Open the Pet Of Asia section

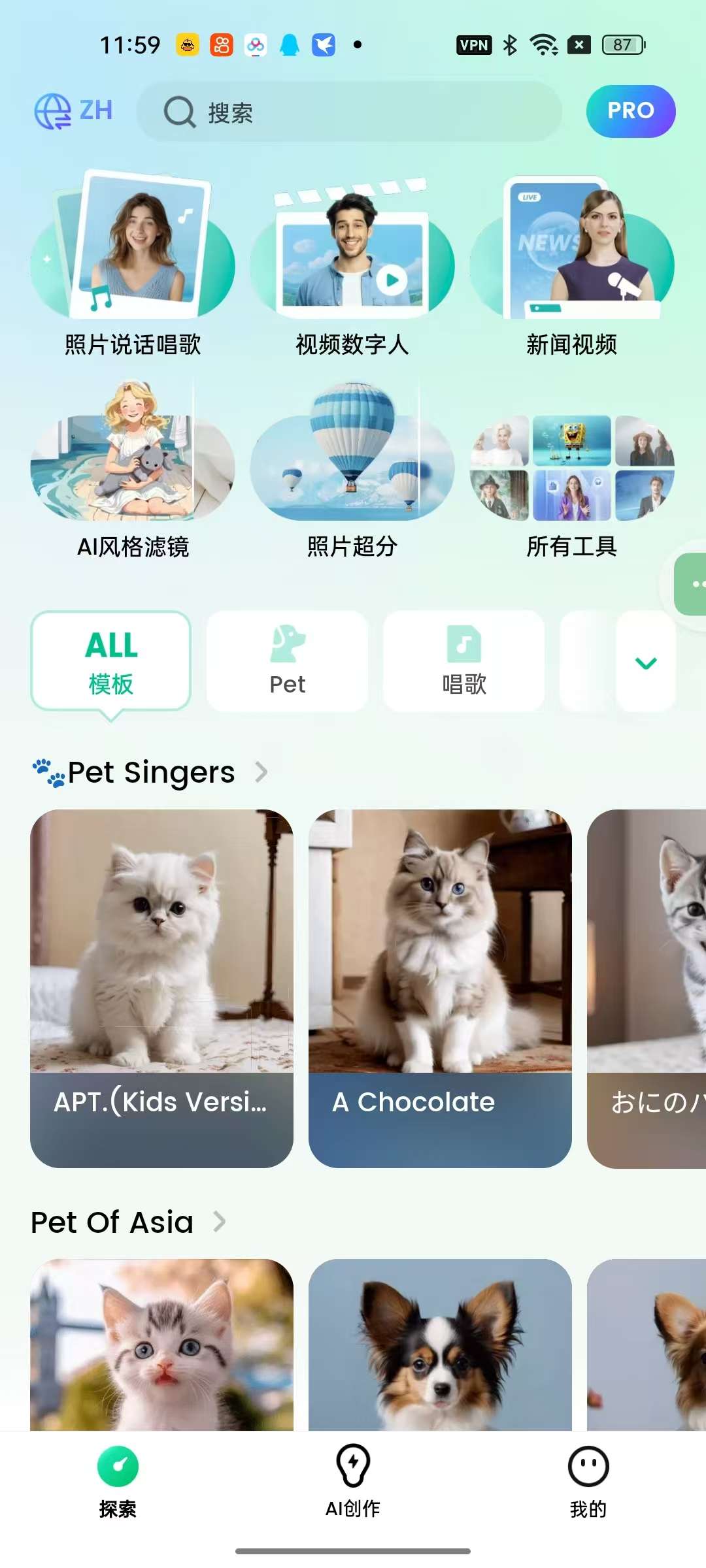pyautogui.click(x=129, y=1222)
